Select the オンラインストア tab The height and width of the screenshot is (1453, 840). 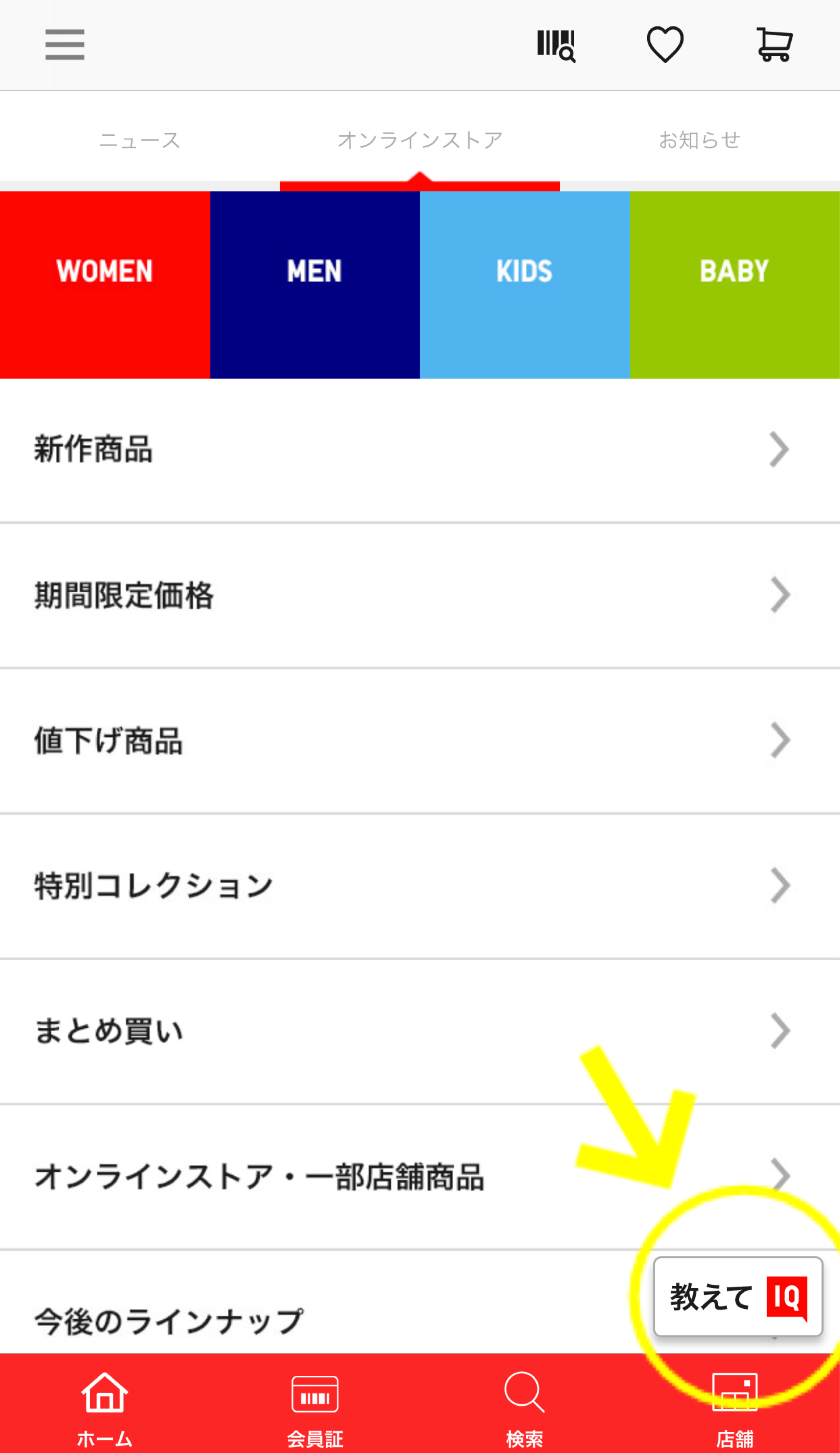tap(420, 140)
